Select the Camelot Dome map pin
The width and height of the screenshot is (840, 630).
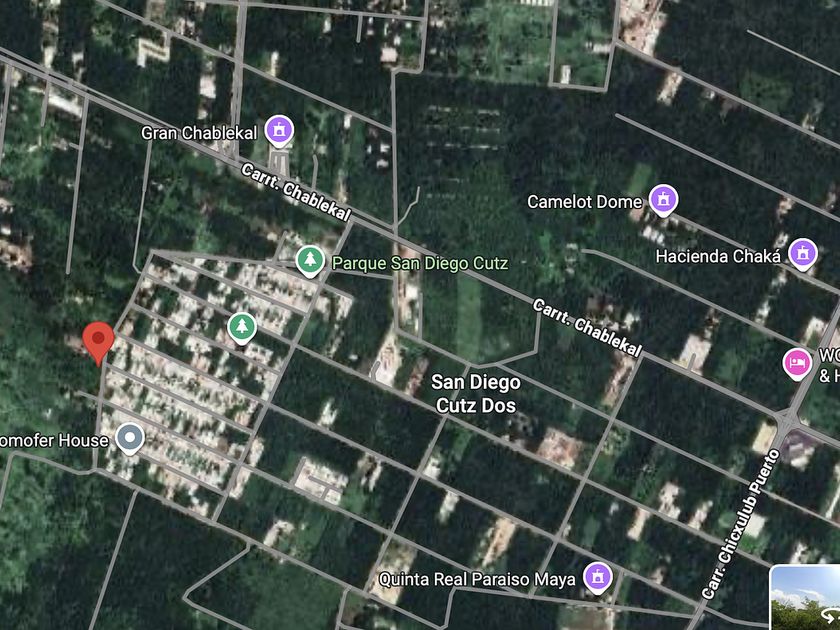point(662,201)
